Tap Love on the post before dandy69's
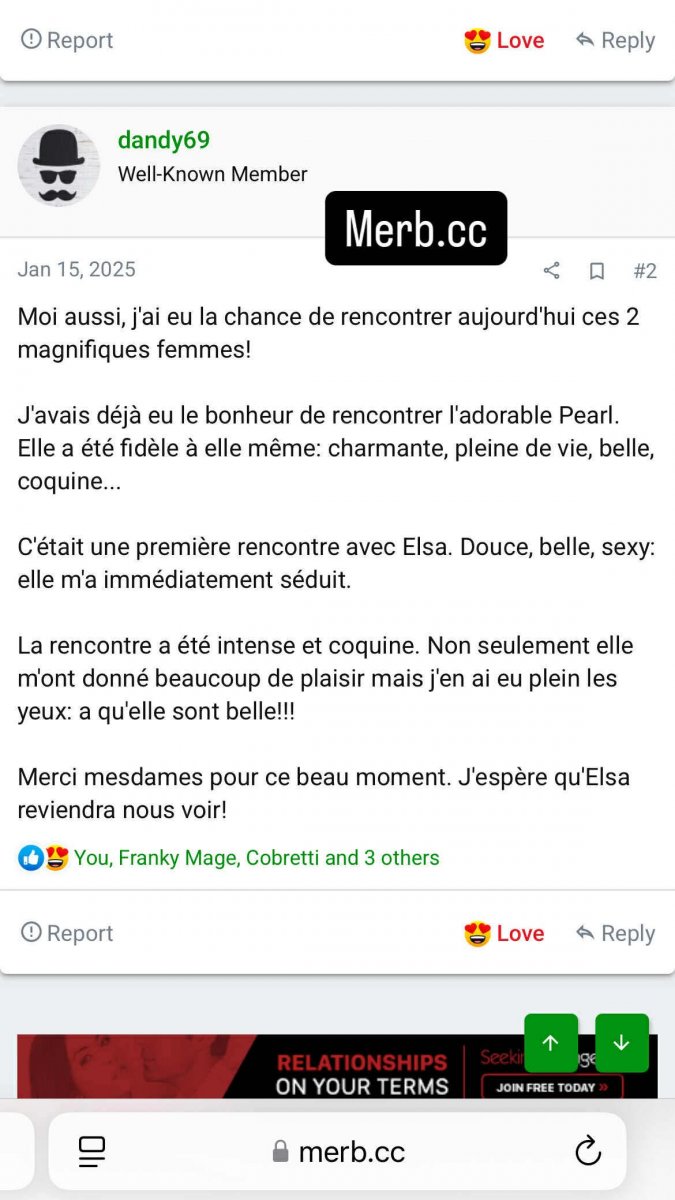This screenshot has height=1200, width=675. pos(505,40)
